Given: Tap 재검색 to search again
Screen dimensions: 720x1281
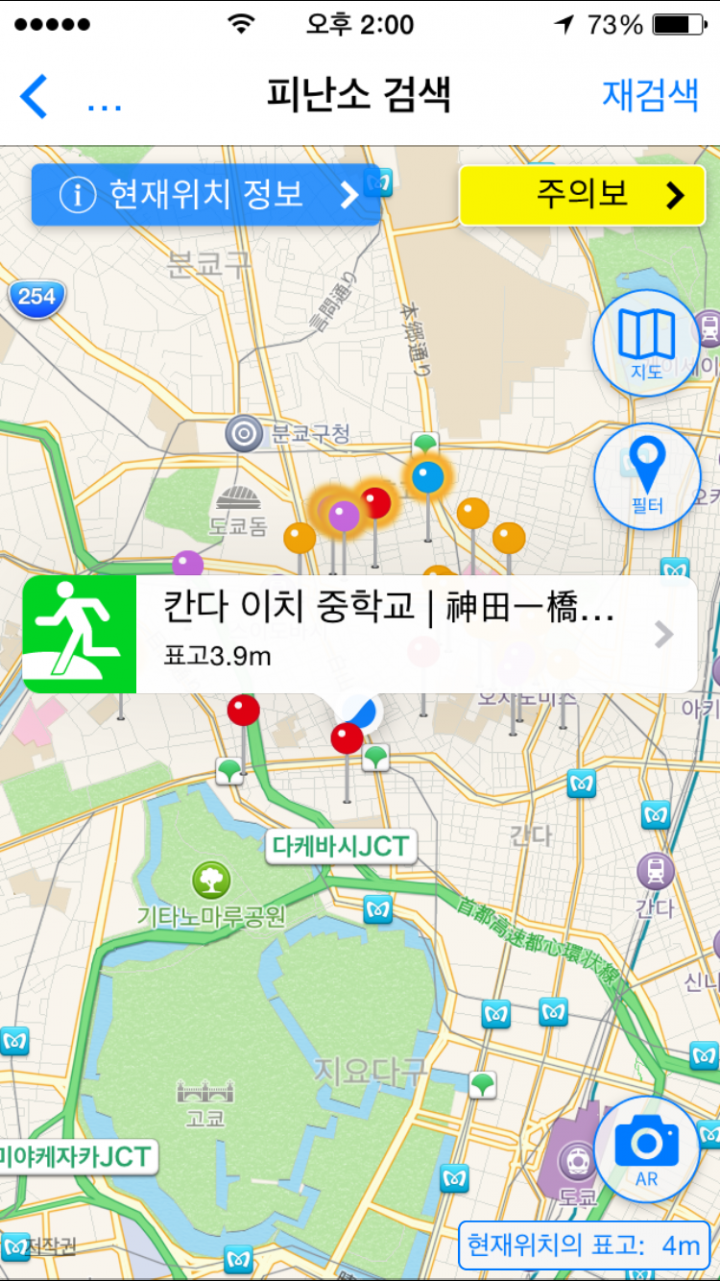Looking at the screenshot, I should [650, 95].
